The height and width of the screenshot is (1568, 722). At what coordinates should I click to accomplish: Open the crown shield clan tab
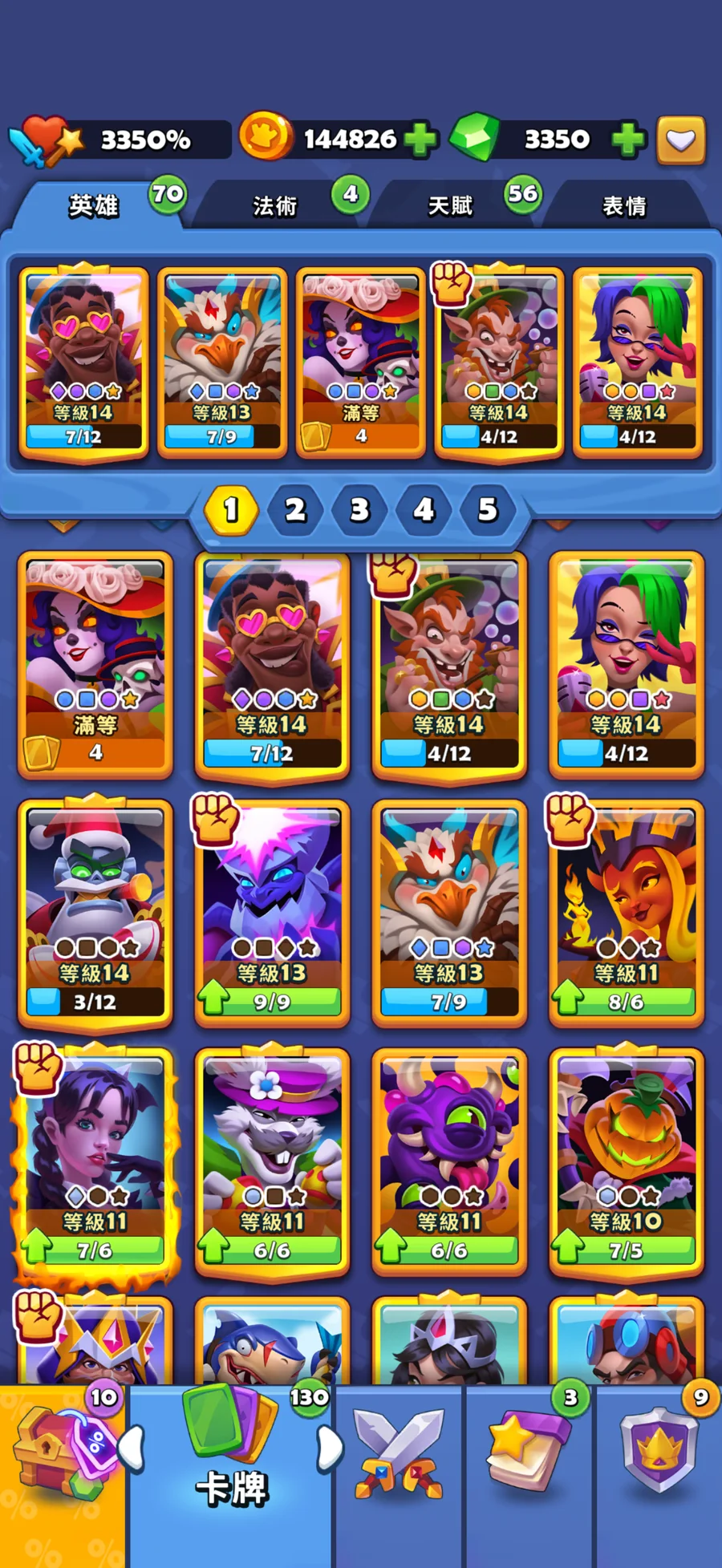pyautogui.click(x=658, y=1456)
